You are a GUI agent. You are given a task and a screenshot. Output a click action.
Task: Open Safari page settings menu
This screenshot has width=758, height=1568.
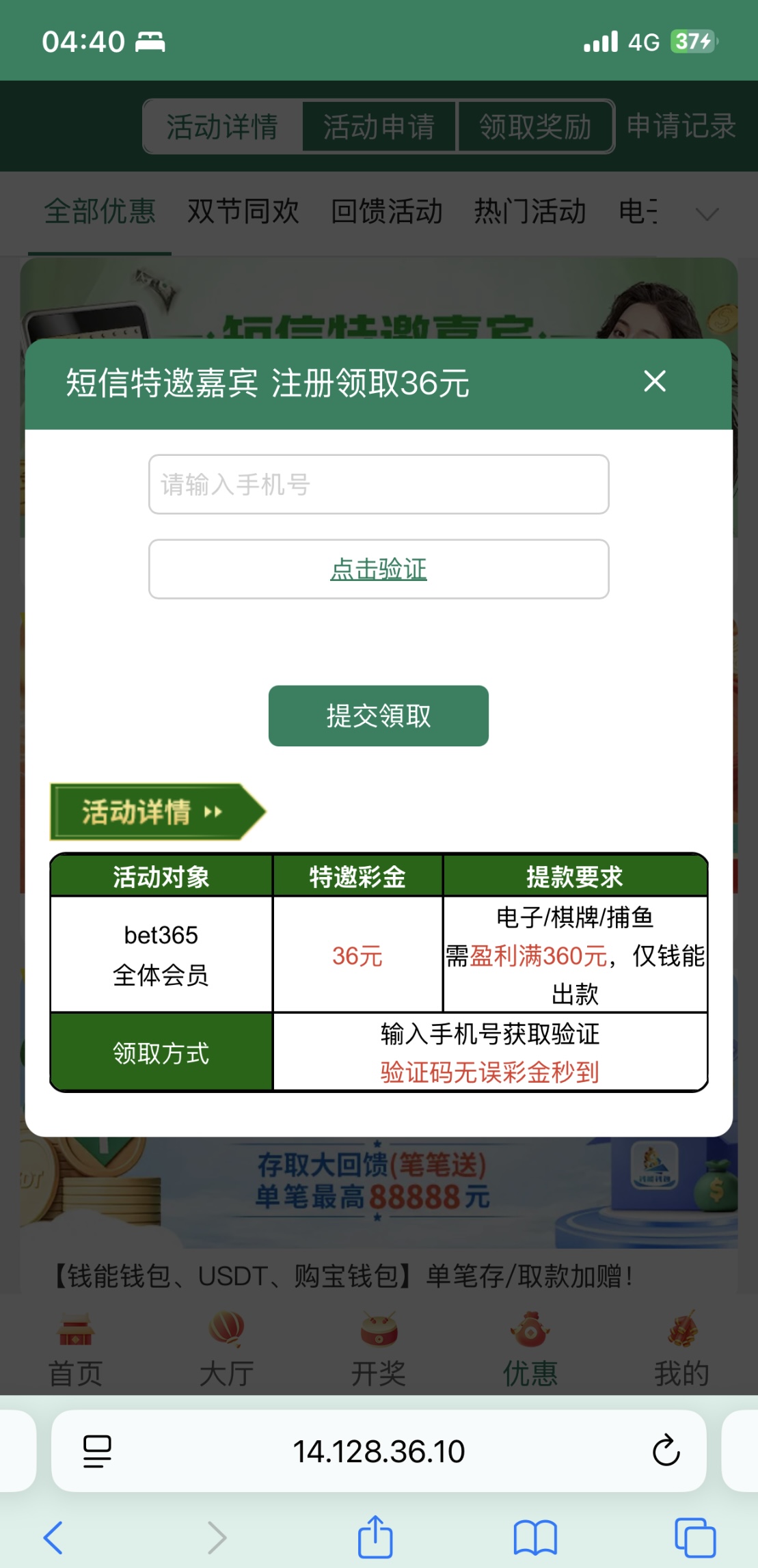[97, 1450]
